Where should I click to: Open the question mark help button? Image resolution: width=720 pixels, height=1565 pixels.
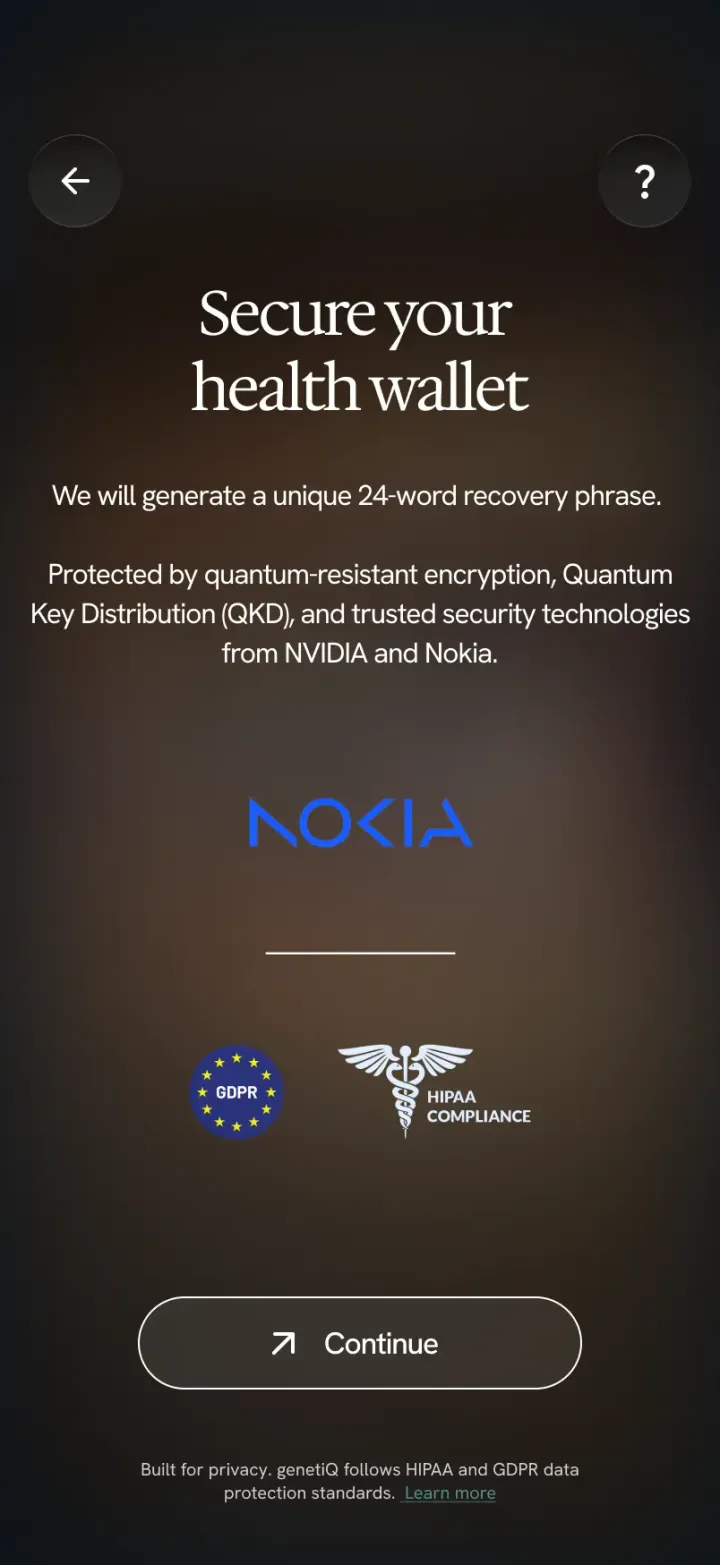[645, 181]
